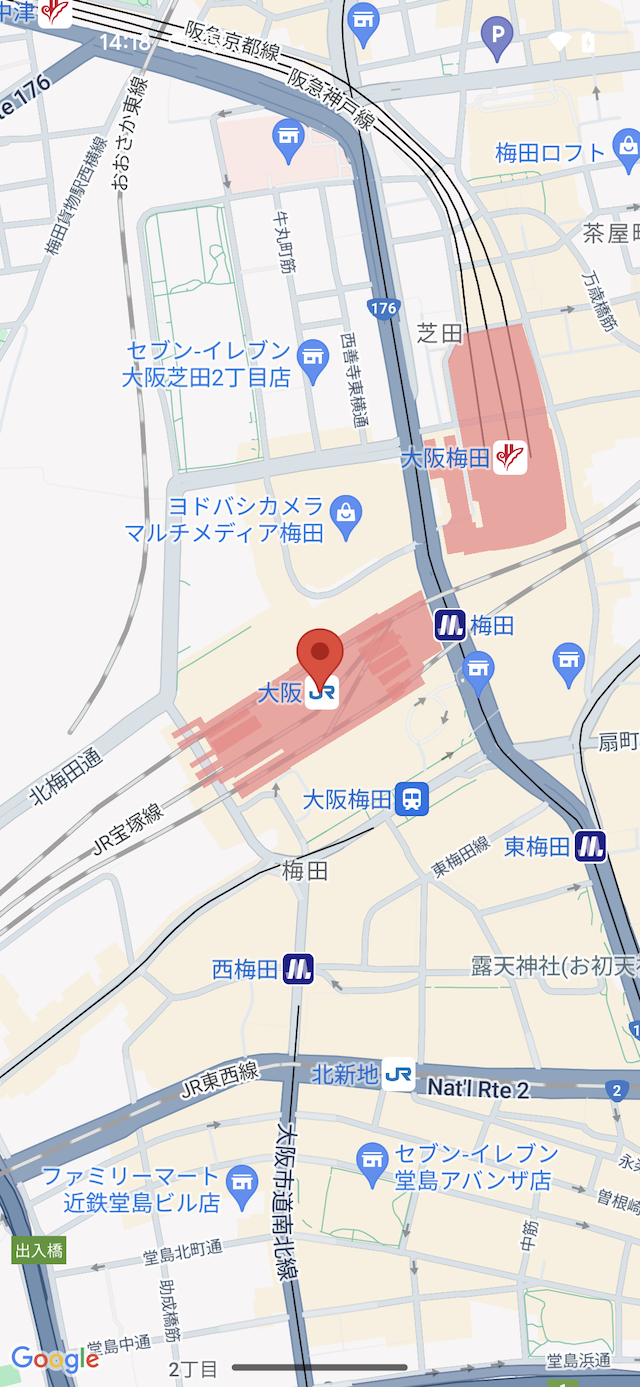This screenshot has height=1387, width=640.
Task: Tap the parking marker at the top
Action: (497, 36)
